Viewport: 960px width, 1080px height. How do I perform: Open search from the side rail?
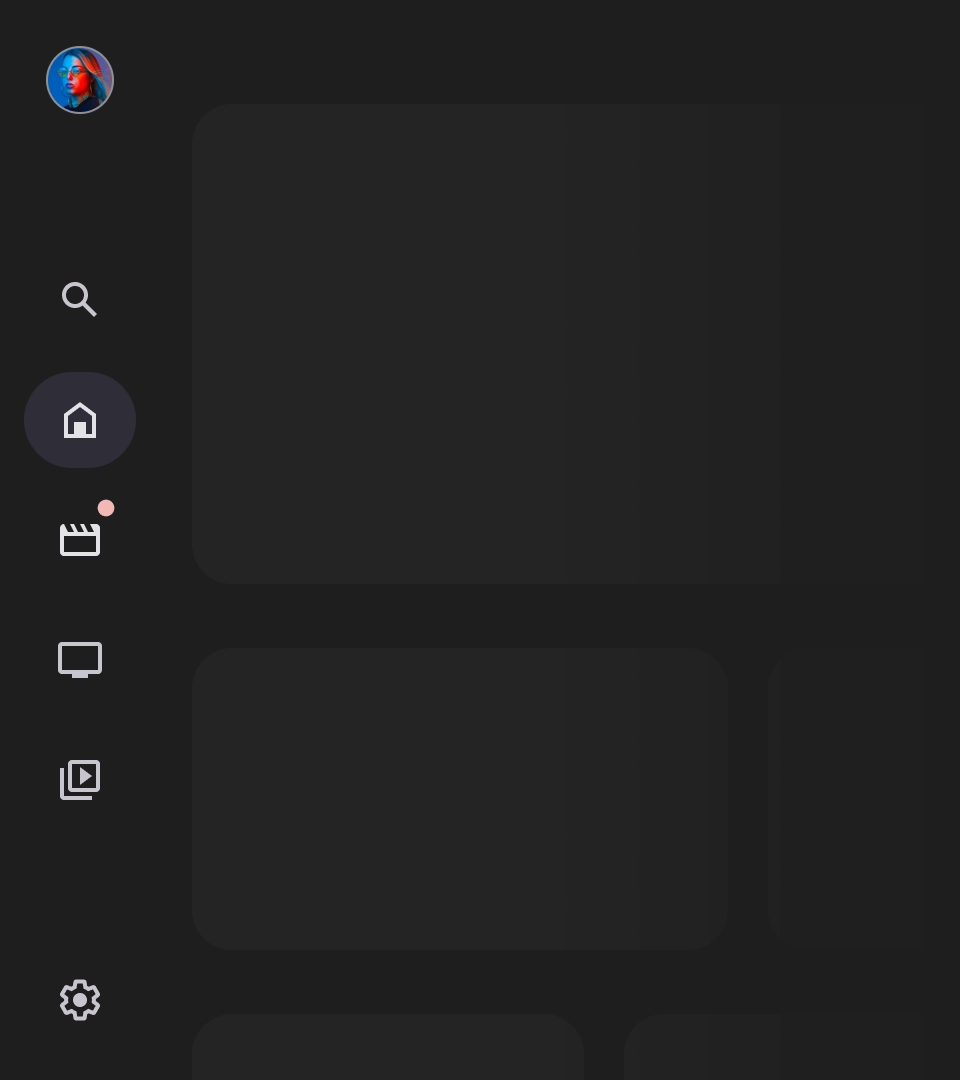click(79, 299)
